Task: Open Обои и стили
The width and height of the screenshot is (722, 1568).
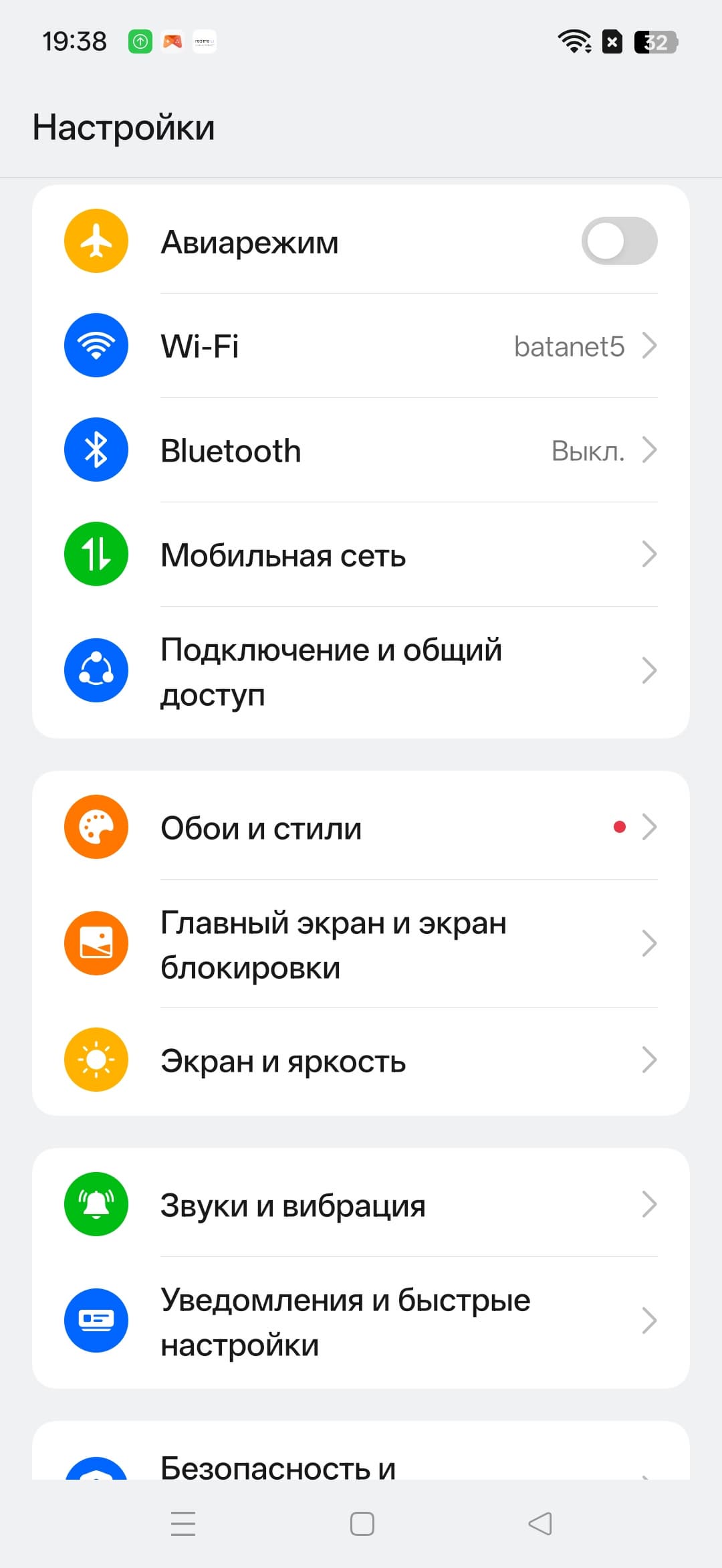Action: tap(361, 827)
